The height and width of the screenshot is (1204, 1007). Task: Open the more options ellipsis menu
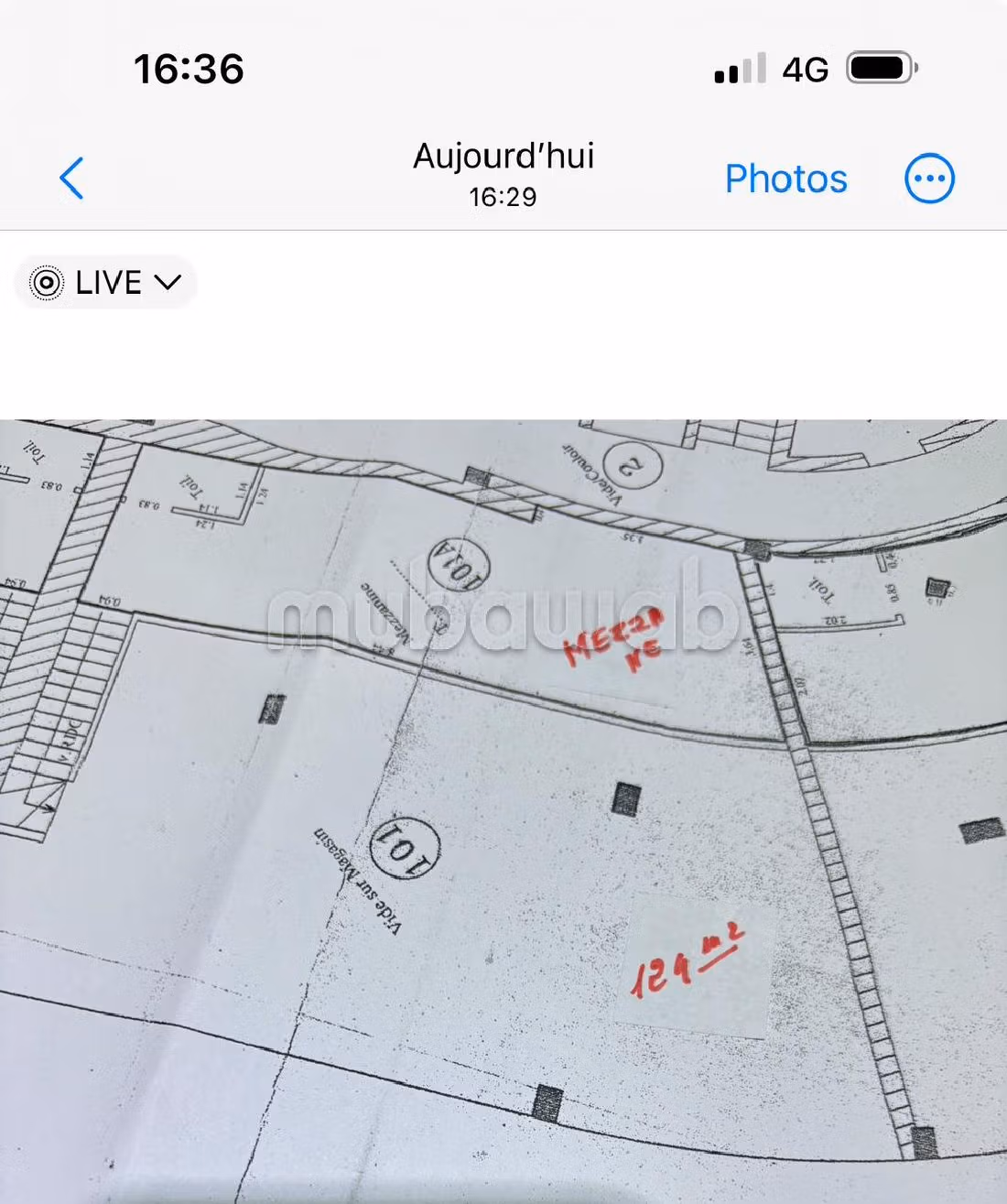(x=929, y=179)
